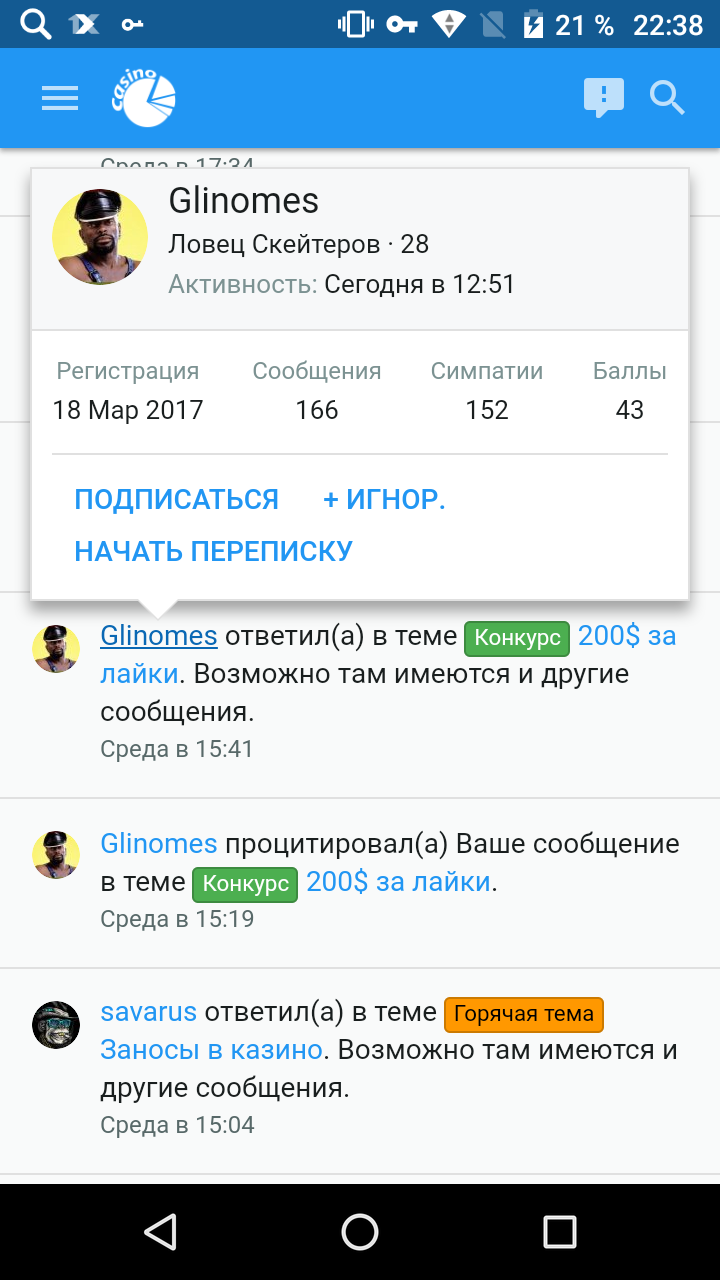Open savarus user profile link
Image resolution: width=720 pixels, height=1280 pixels.
point(149,1012)
